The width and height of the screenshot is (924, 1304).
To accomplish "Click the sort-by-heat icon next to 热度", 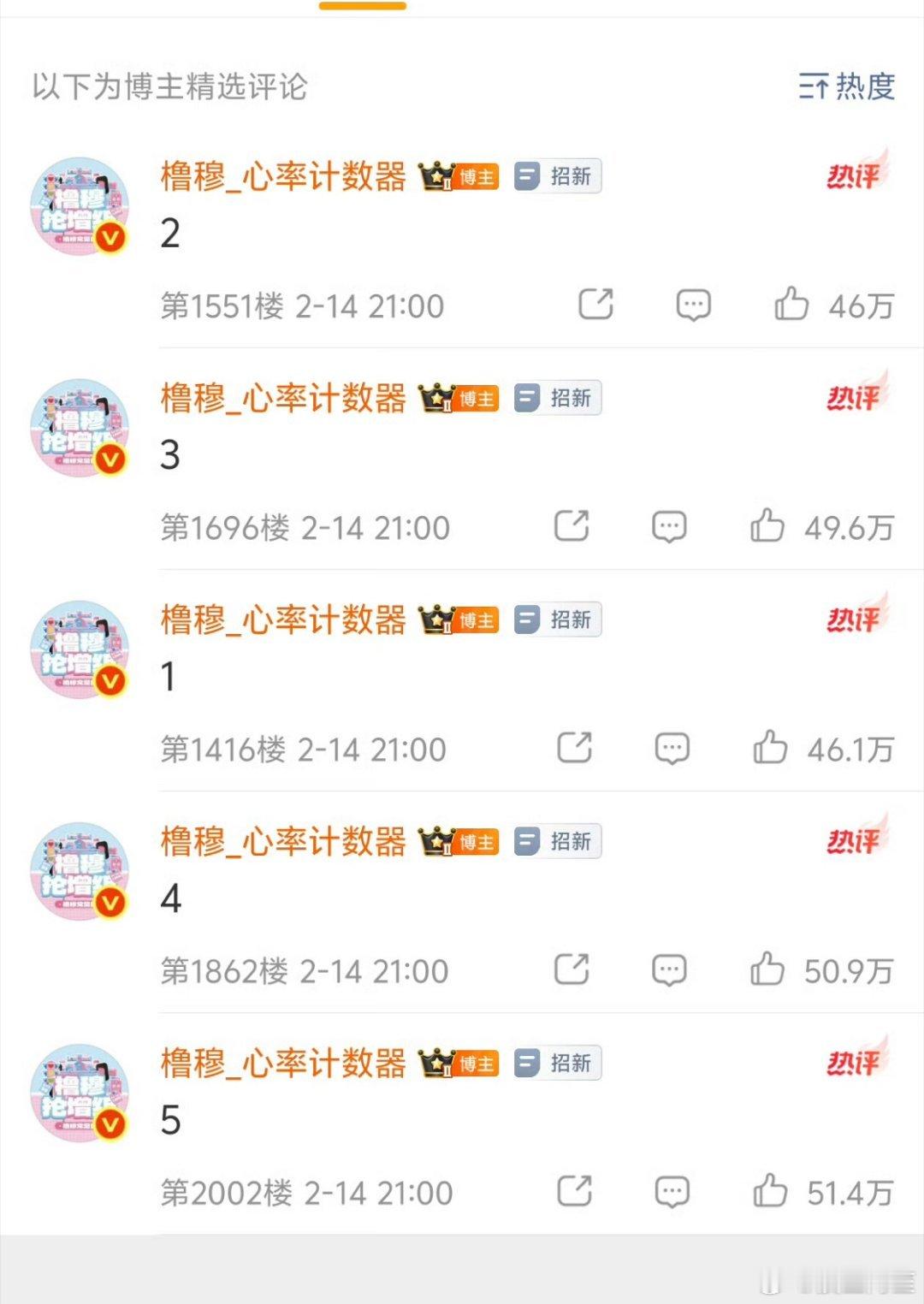I will pos(814,84).
